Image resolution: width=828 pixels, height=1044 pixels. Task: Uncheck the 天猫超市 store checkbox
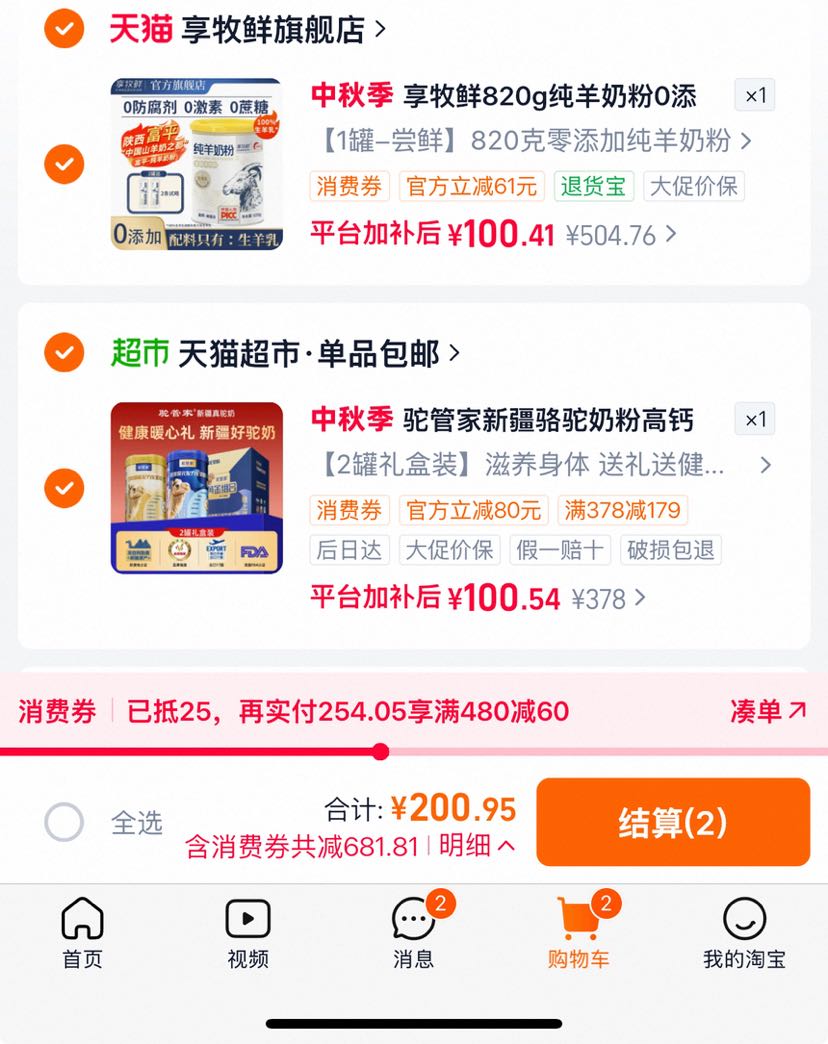pyautogui.click(x=64, y=352)
